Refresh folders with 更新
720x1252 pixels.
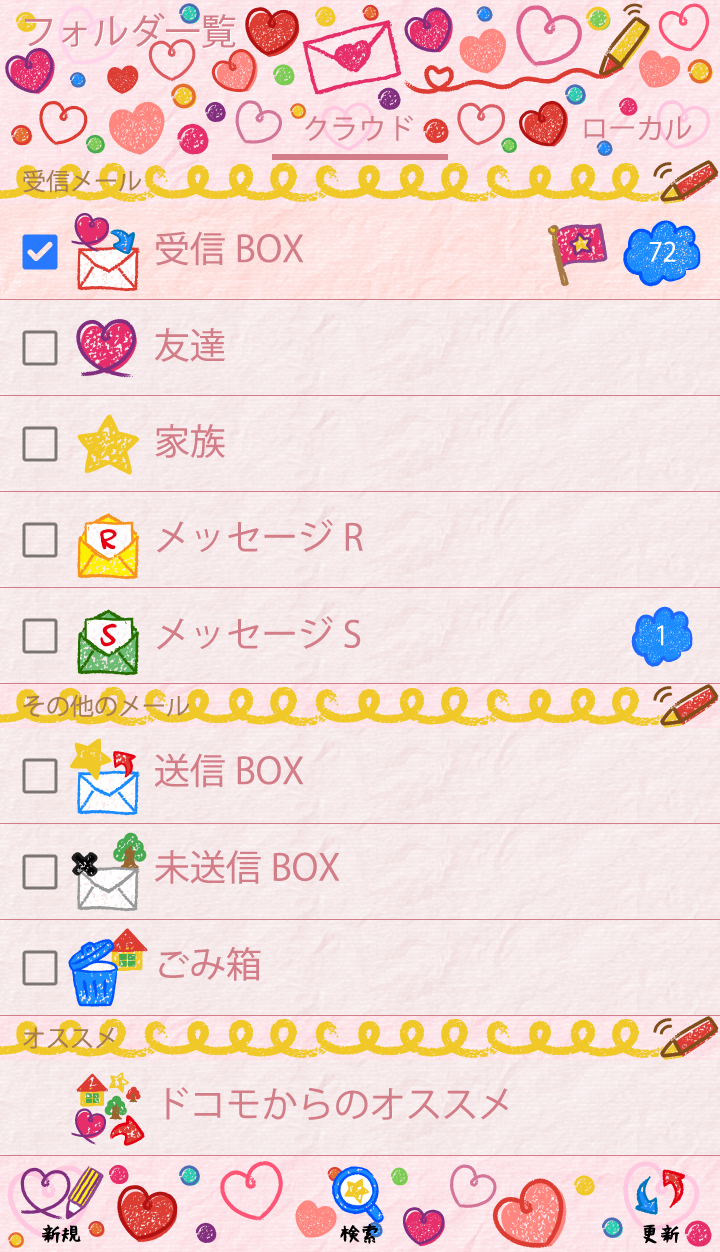coord(660,1205)
